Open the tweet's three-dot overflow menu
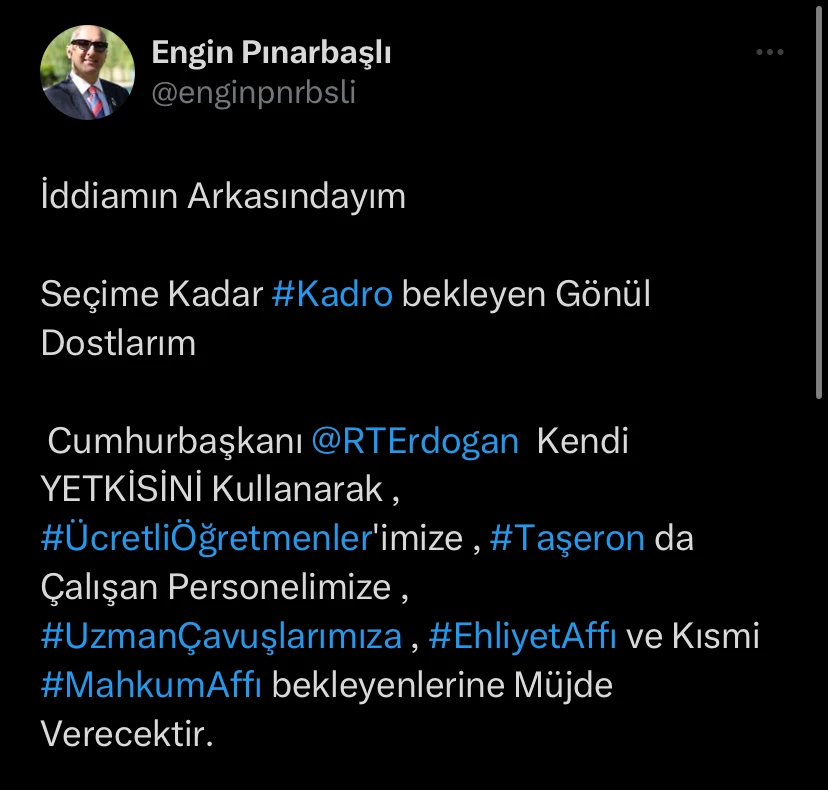 point(769,53)
